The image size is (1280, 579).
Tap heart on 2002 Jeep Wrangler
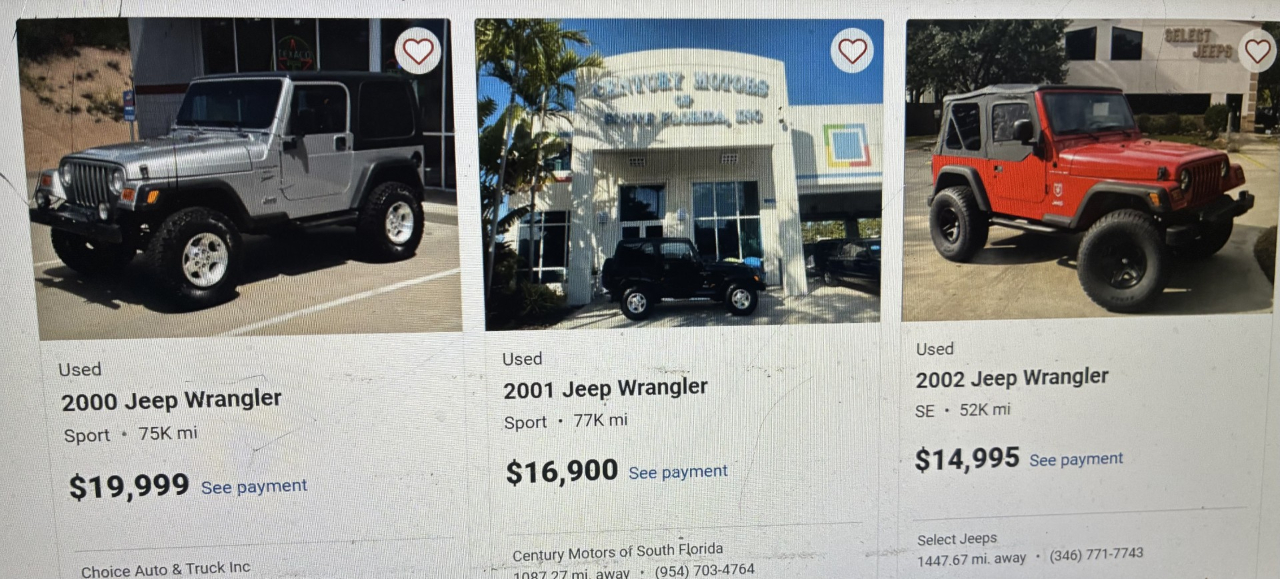pyautogui.click(x=1257, y=50)
